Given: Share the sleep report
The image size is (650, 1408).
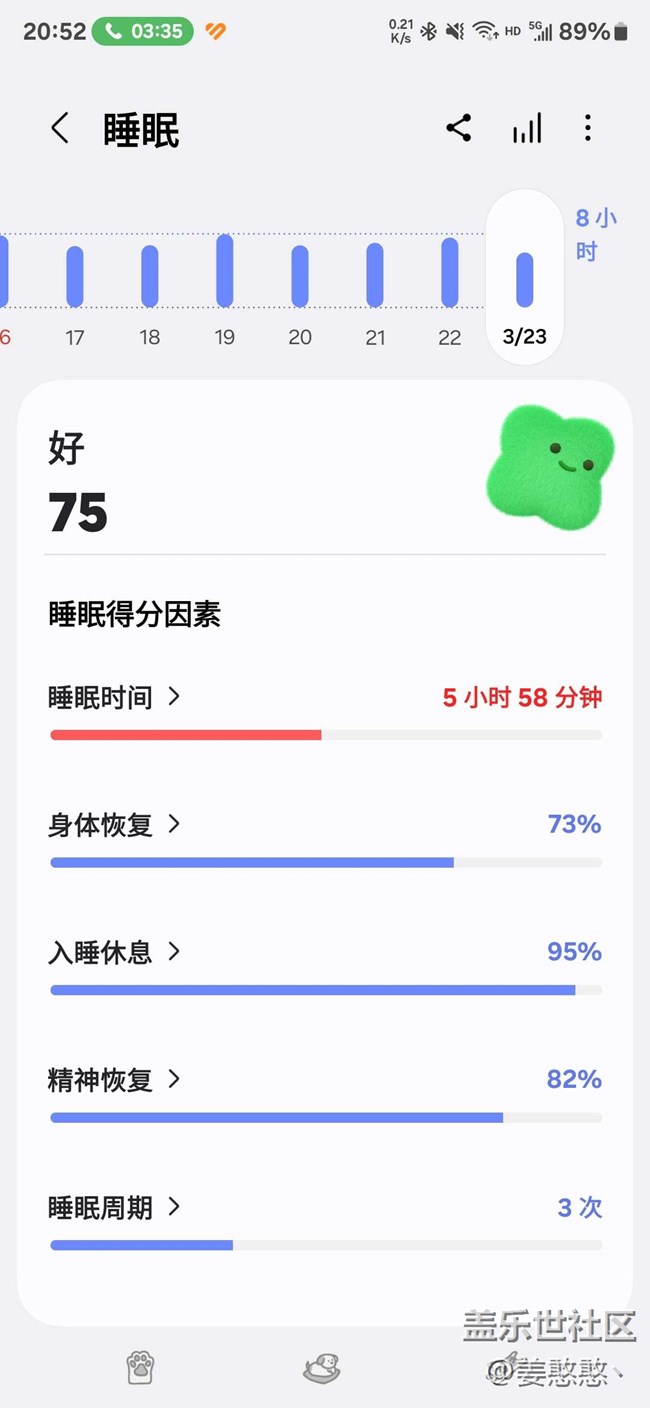Looking at the screenshot, I should pyautogui.click(x=459, y=128).
